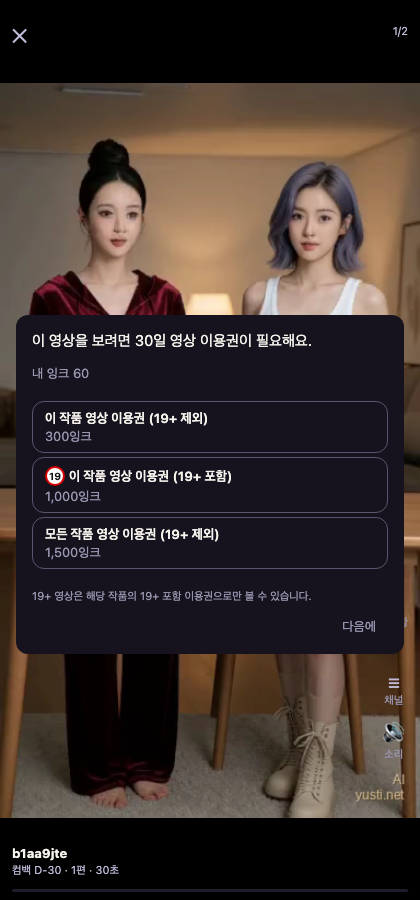Image resolution: width=420 pixels, height=900 pixels.
Task: Choose the 19+ 포함 이용권 for 1,000잉크
Action: click(x=210, y=485)
